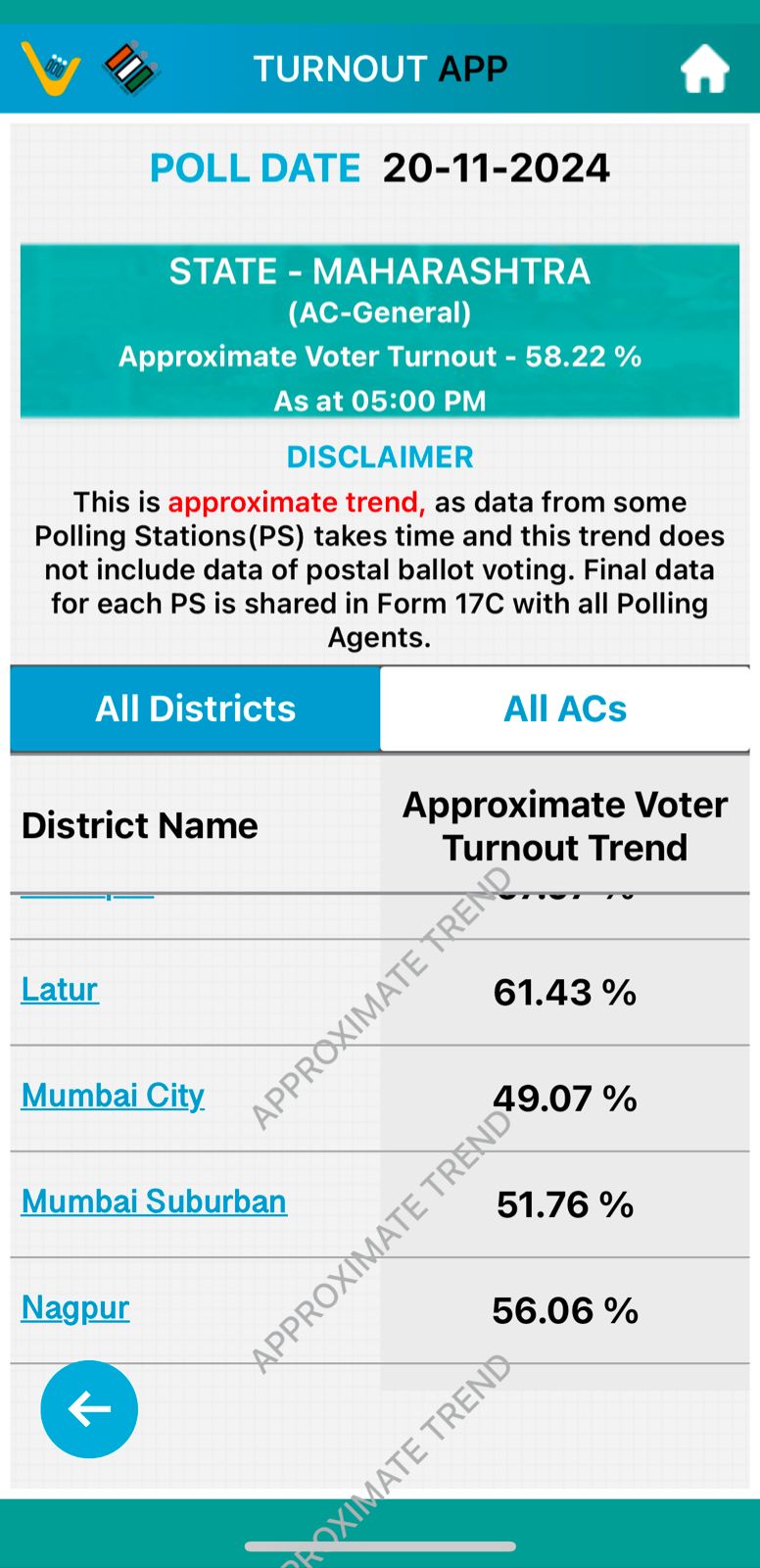View Mumbai City district turnout
This screenshot has width=760, height=1568.
(112, 1097)
